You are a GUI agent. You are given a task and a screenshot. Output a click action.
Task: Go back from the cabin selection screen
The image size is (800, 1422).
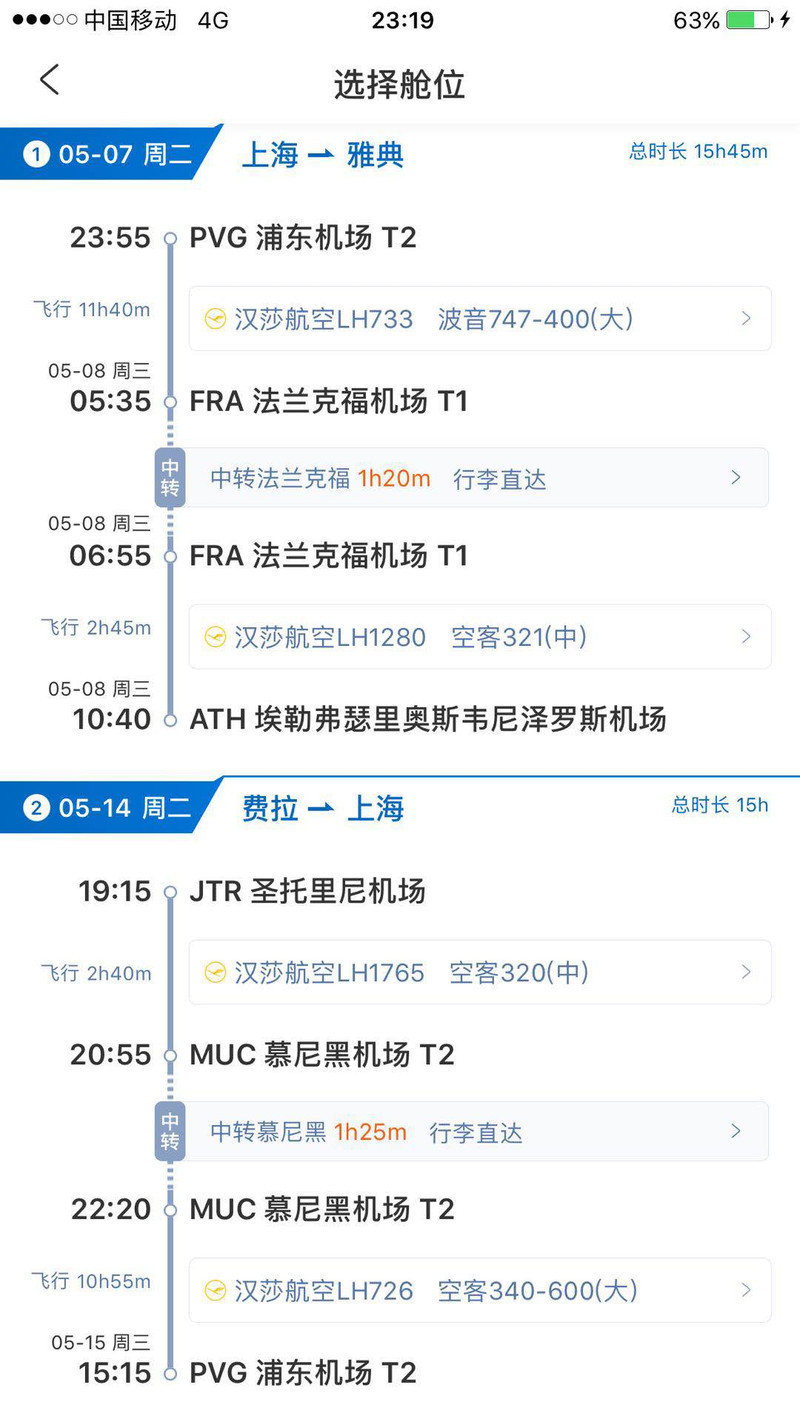tap(50, 81)
